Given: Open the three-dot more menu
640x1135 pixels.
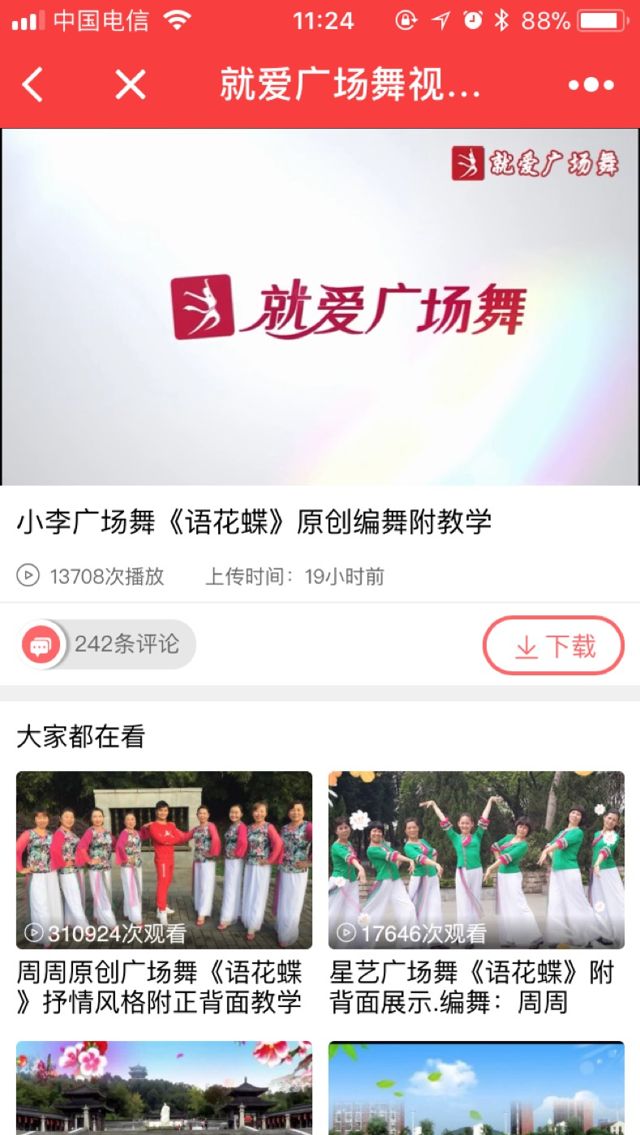Looking at the screenshot, I should (x=591, y=86).
